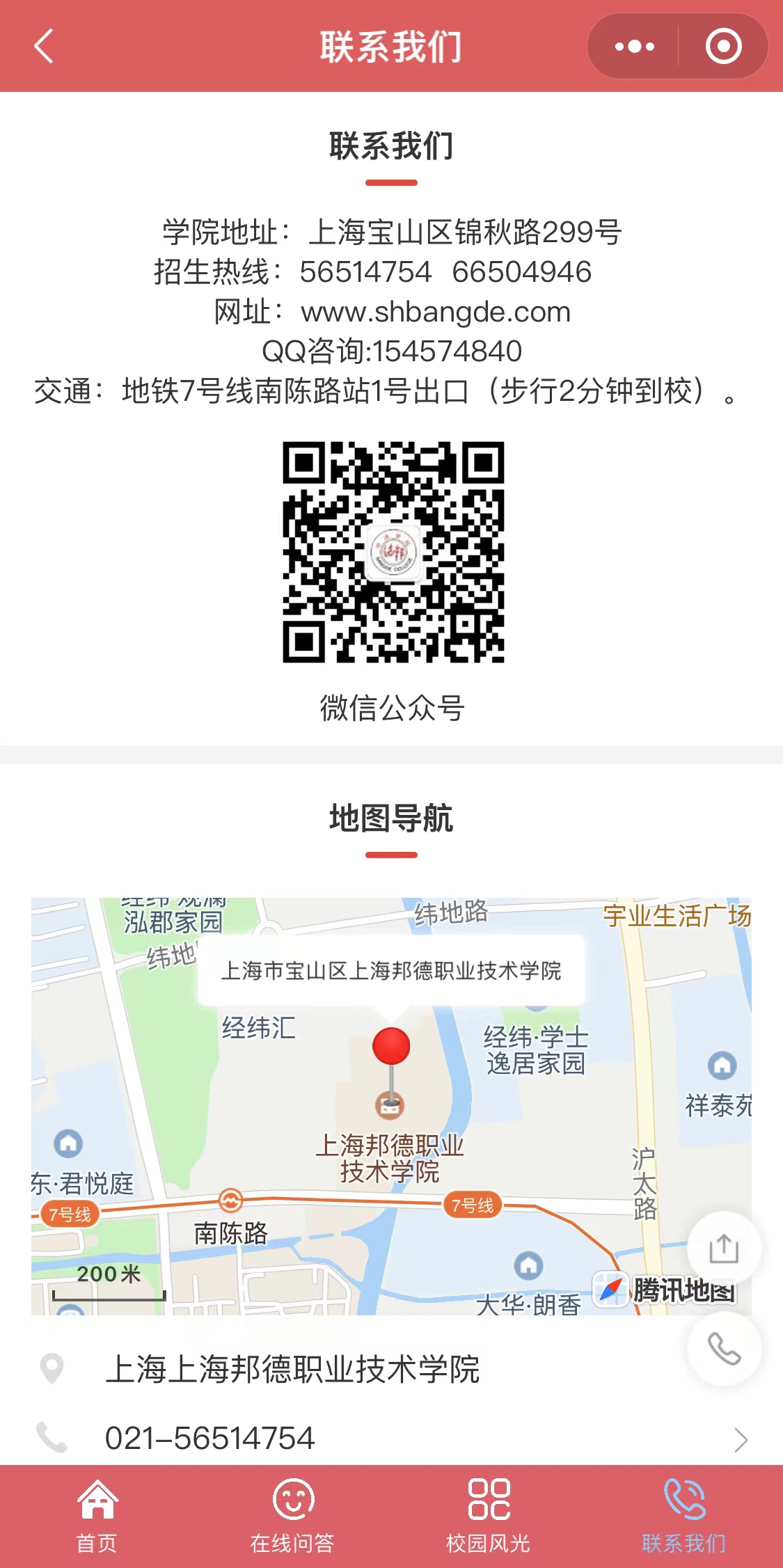Select the 联系我们 tab

point(684,1516)
